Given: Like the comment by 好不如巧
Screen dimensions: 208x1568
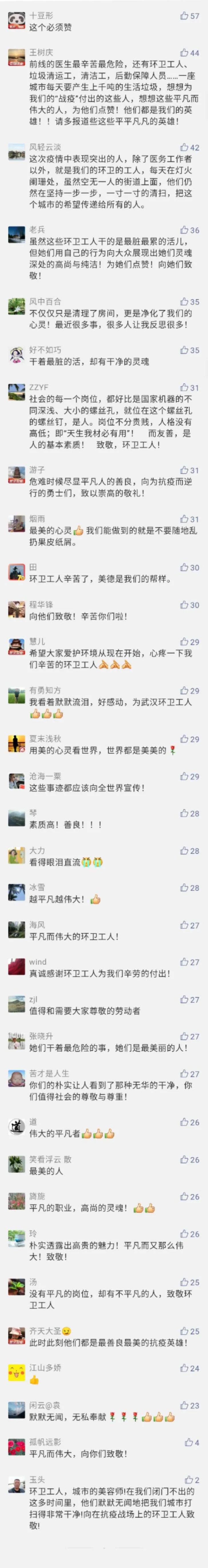Looking at the screenshot, I should coord(184,350).
